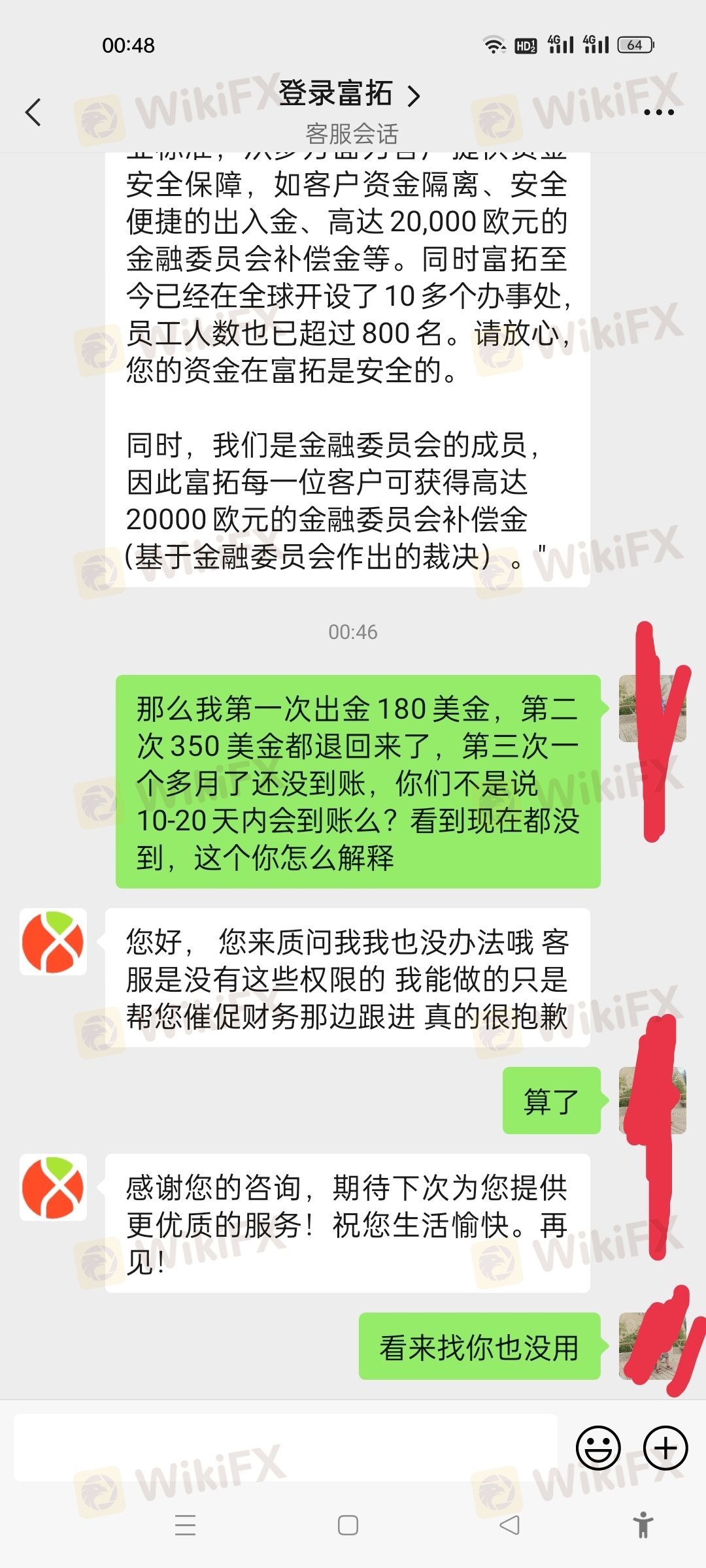Screen dimensions: 706x1568
Task: Go back from the chat screen
Action: click(34, 112)
